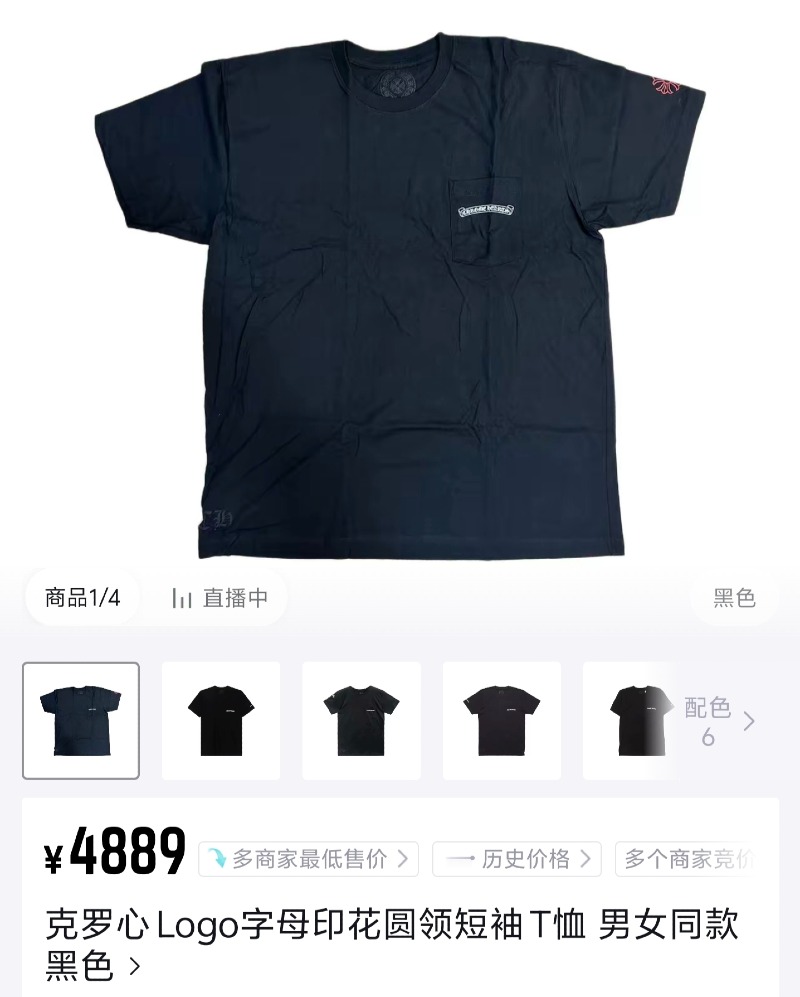Open 多商家最低售价 price comparison
The image size is (800, 997).
pyautogui.click(x=308, y=859)
